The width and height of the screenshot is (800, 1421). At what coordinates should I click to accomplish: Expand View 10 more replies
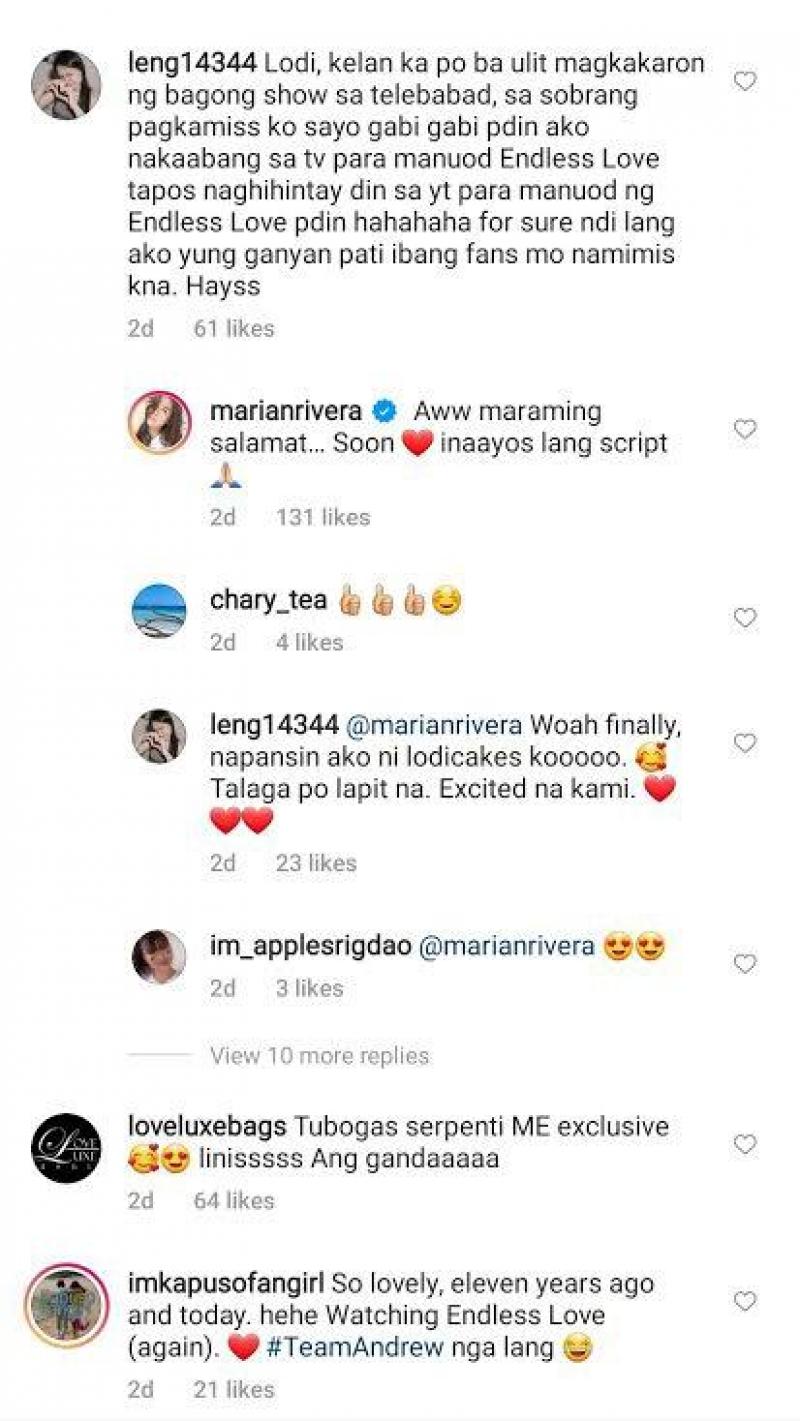(x=319, y=1056)
